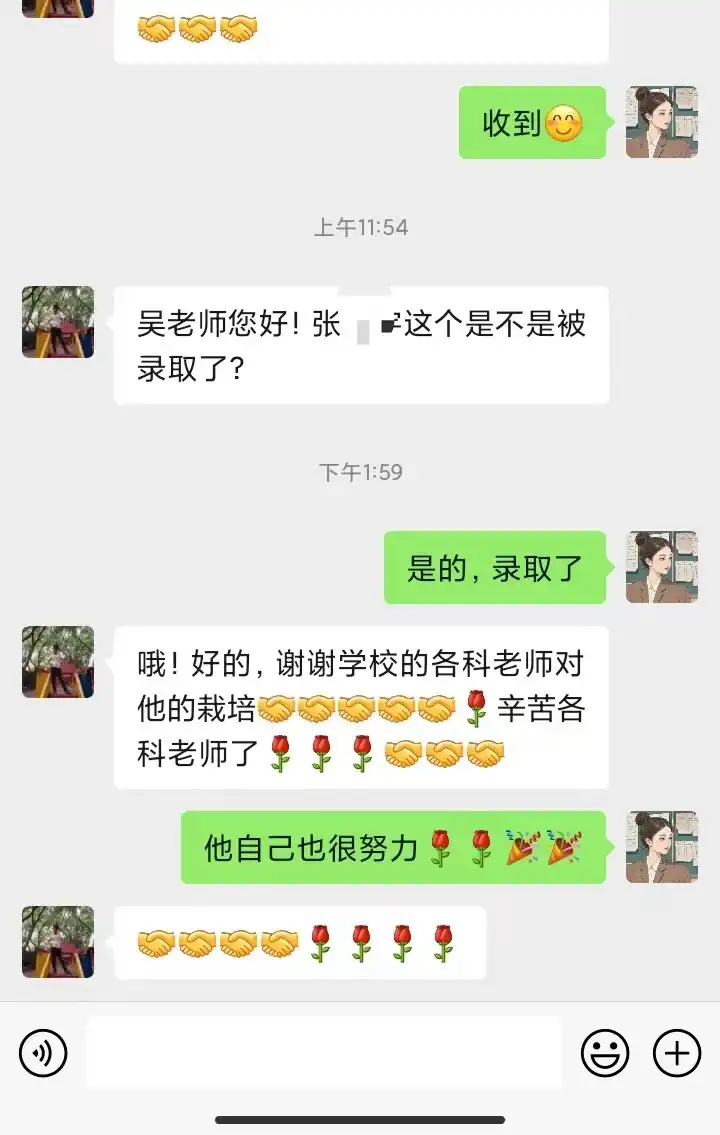The image size is (720, 1135).
Task: Focus the message text field
Action: pyautogui.click(x=323, y=1052)
